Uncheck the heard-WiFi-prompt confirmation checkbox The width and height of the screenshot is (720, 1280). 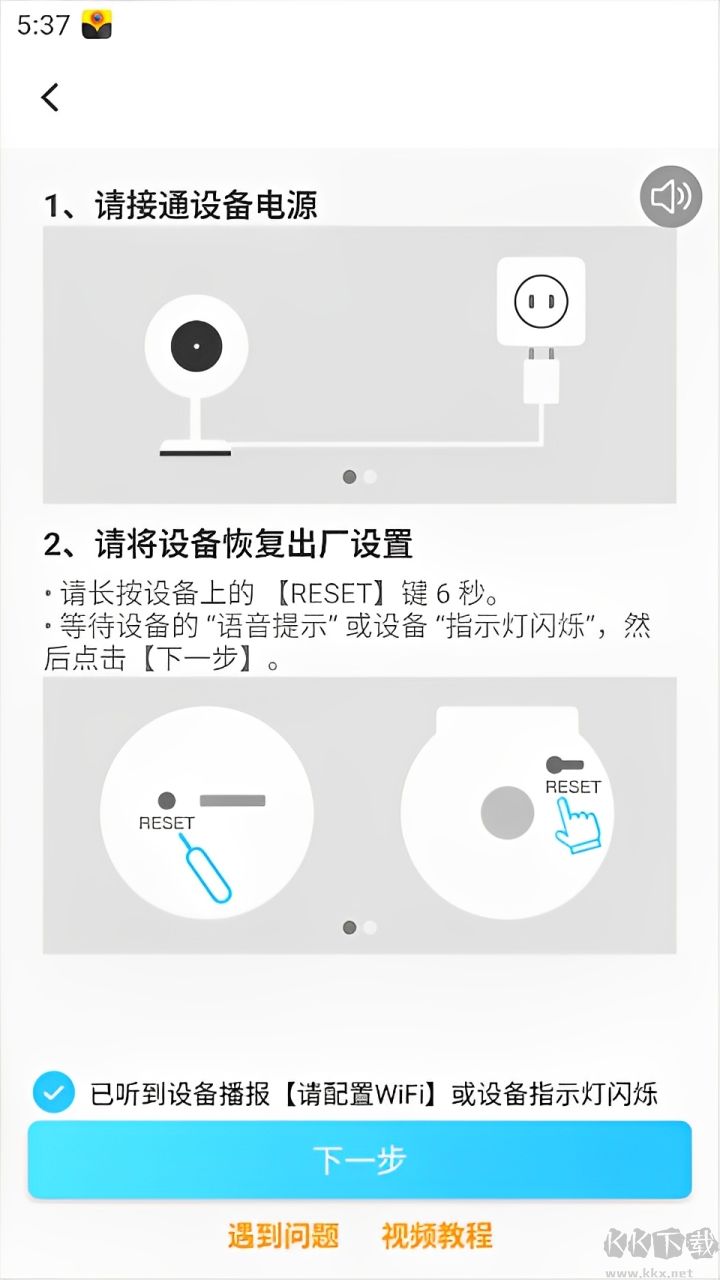[x=53, y=1092]
